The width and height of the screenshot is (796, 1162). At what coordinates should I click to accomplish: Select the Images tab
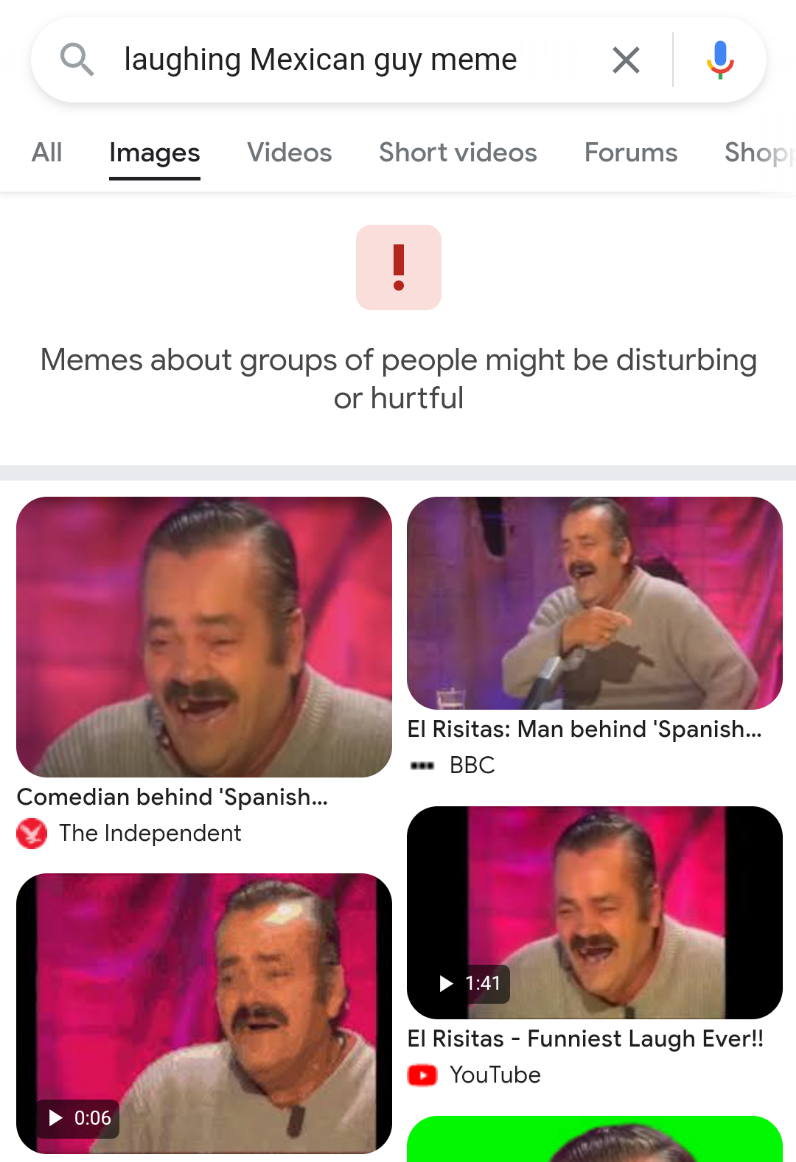tap(154, 153)
